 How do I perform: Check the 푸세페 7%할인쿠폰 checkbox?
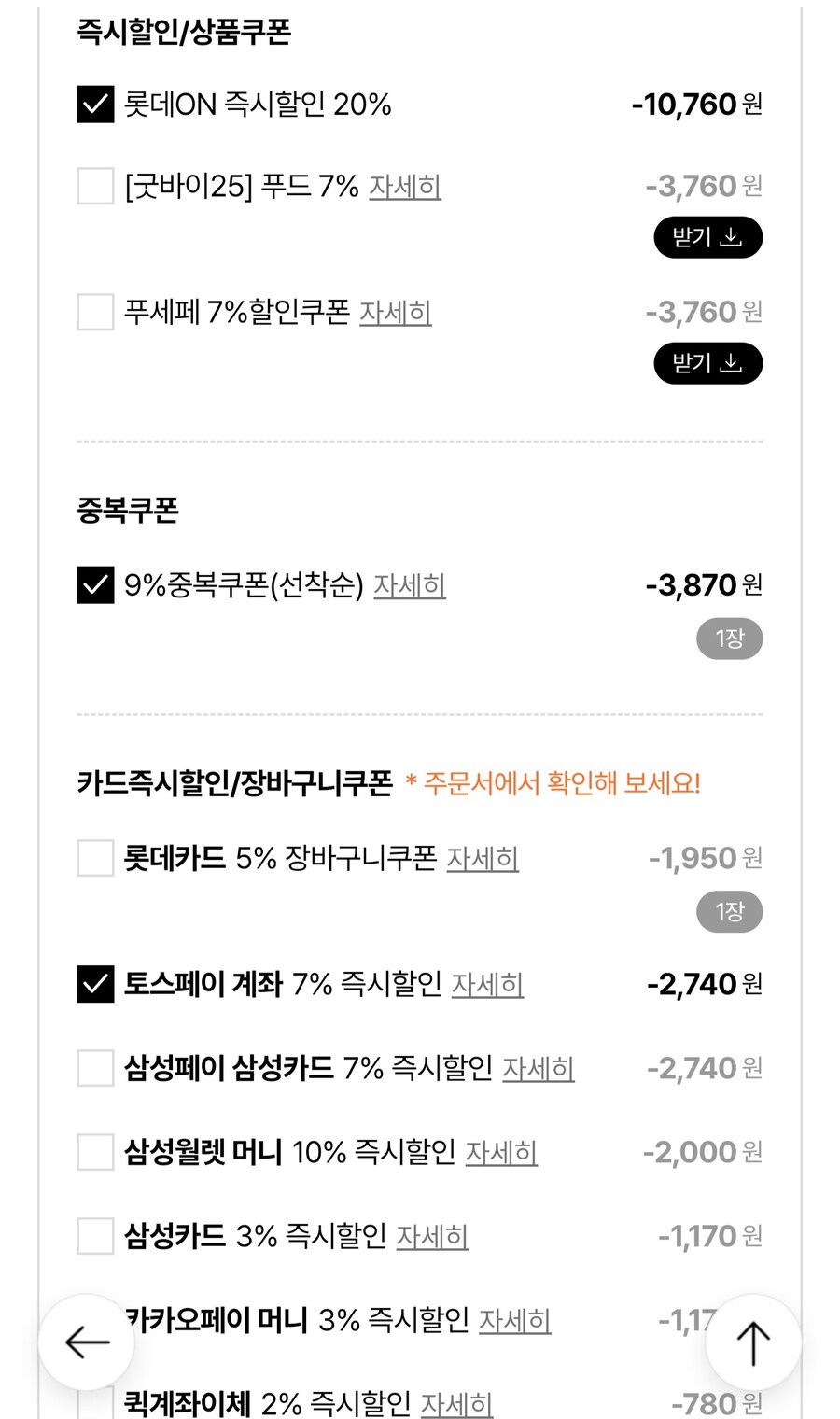pos(93,313)
